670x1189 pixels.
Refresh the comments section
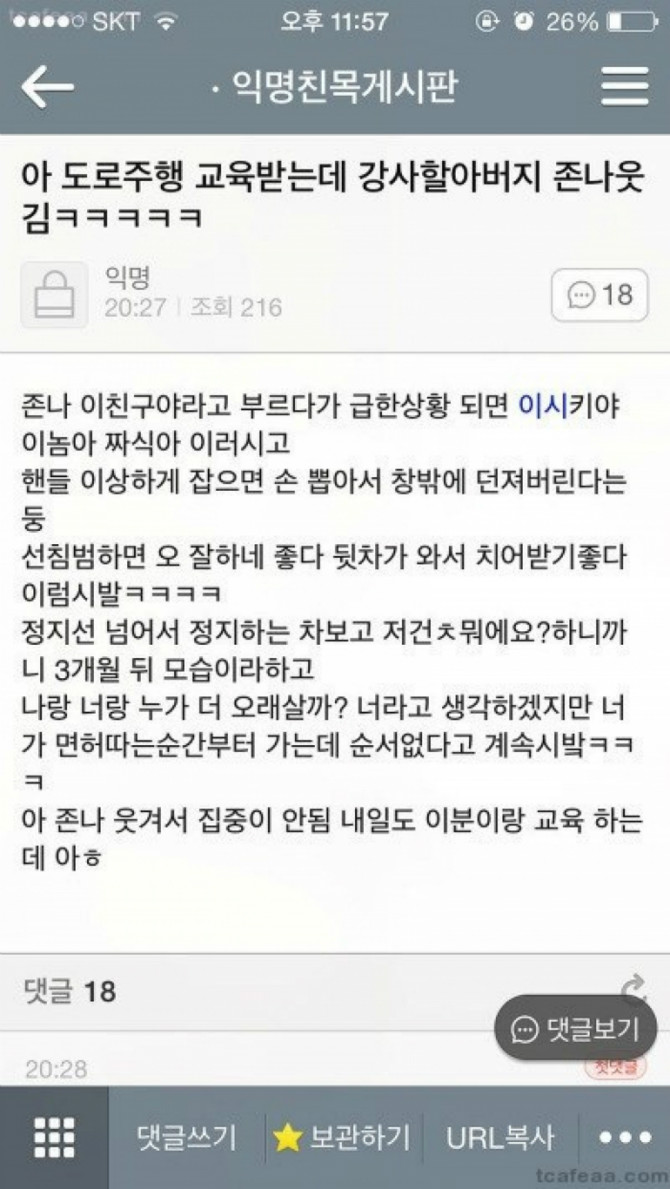pos(633,991)
